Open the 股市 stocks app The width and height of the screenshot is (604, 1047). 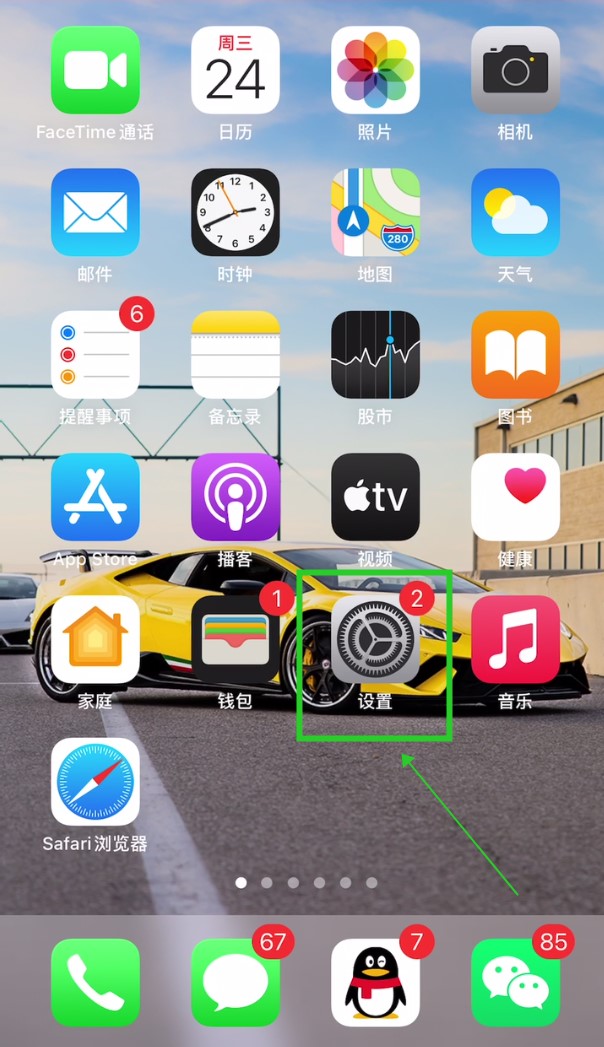[375, 354]
